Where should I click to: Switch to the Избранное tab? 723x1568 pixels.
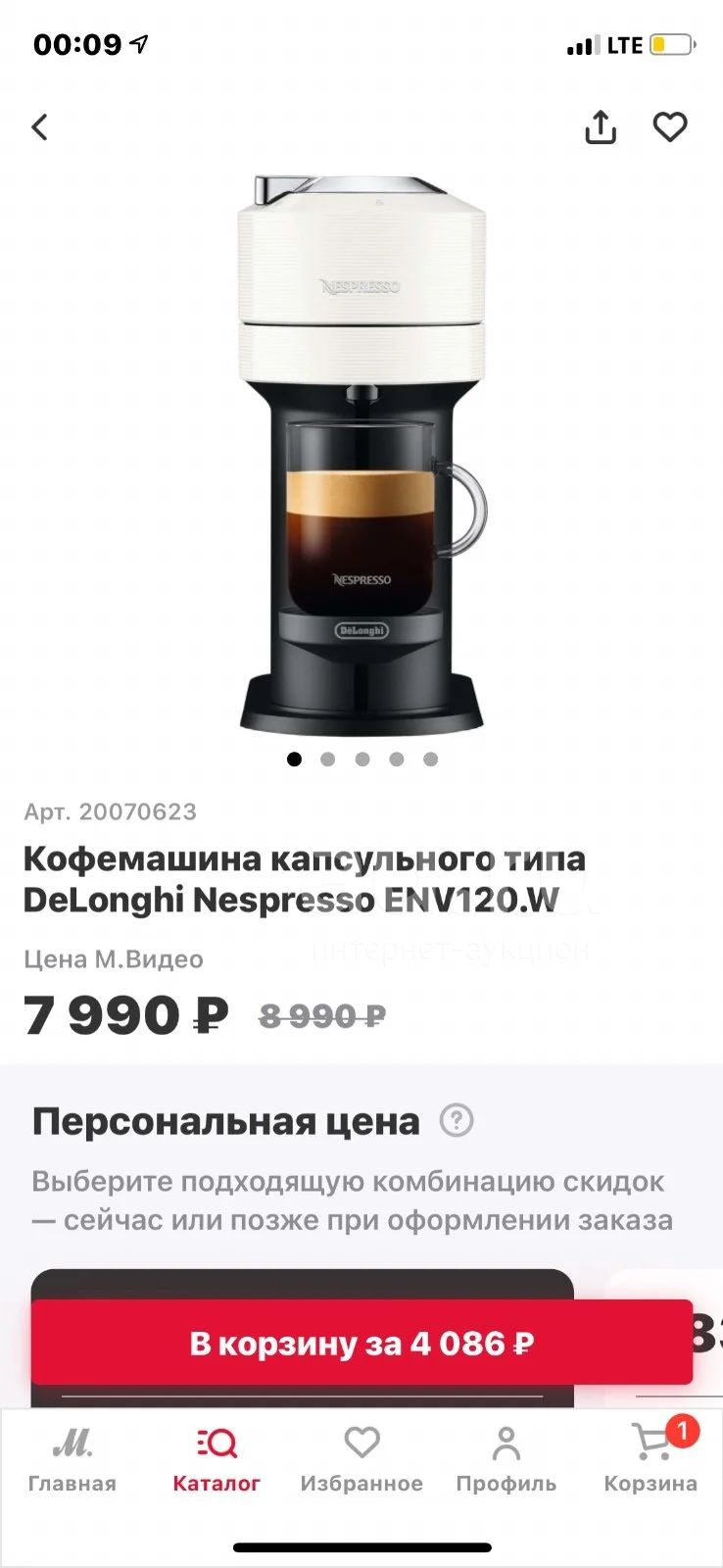pyautogui.click(x=361, y=1459)
